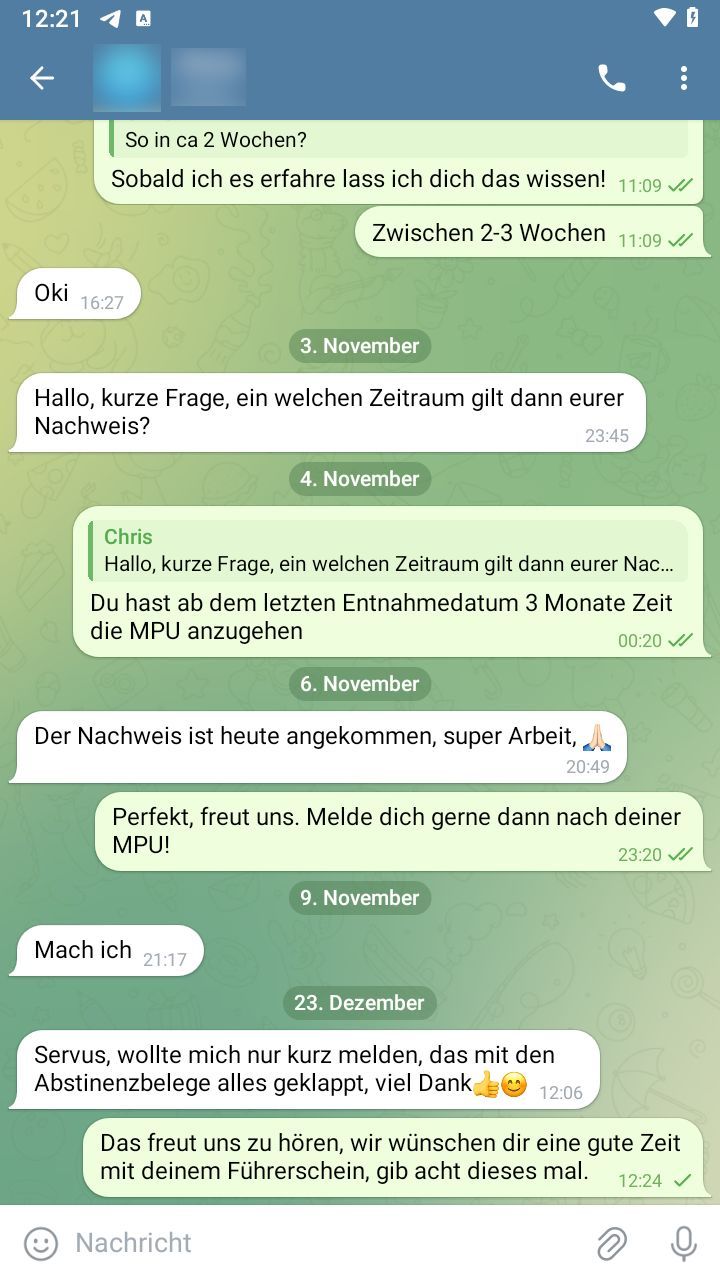Tap the '4. November' date separator
The height and width of the screenshot is (1280, 720).
(x=360, y=479)
